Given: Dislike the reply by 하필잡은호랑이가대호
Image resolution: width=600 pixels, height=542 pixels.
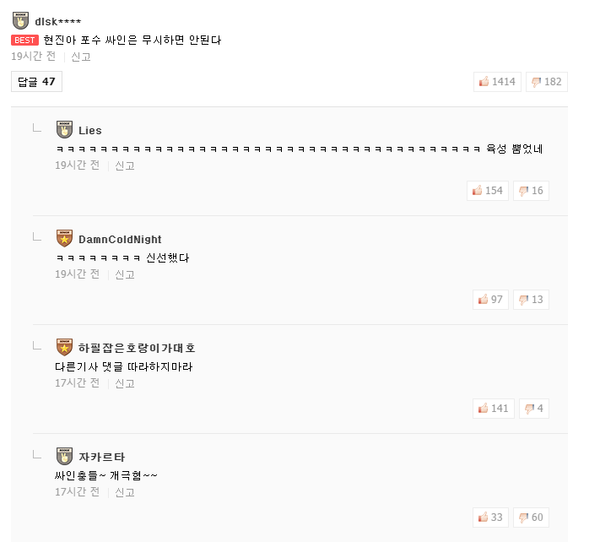Looking at the screenshot, I should pyautogui.click(x=534, y=408).
